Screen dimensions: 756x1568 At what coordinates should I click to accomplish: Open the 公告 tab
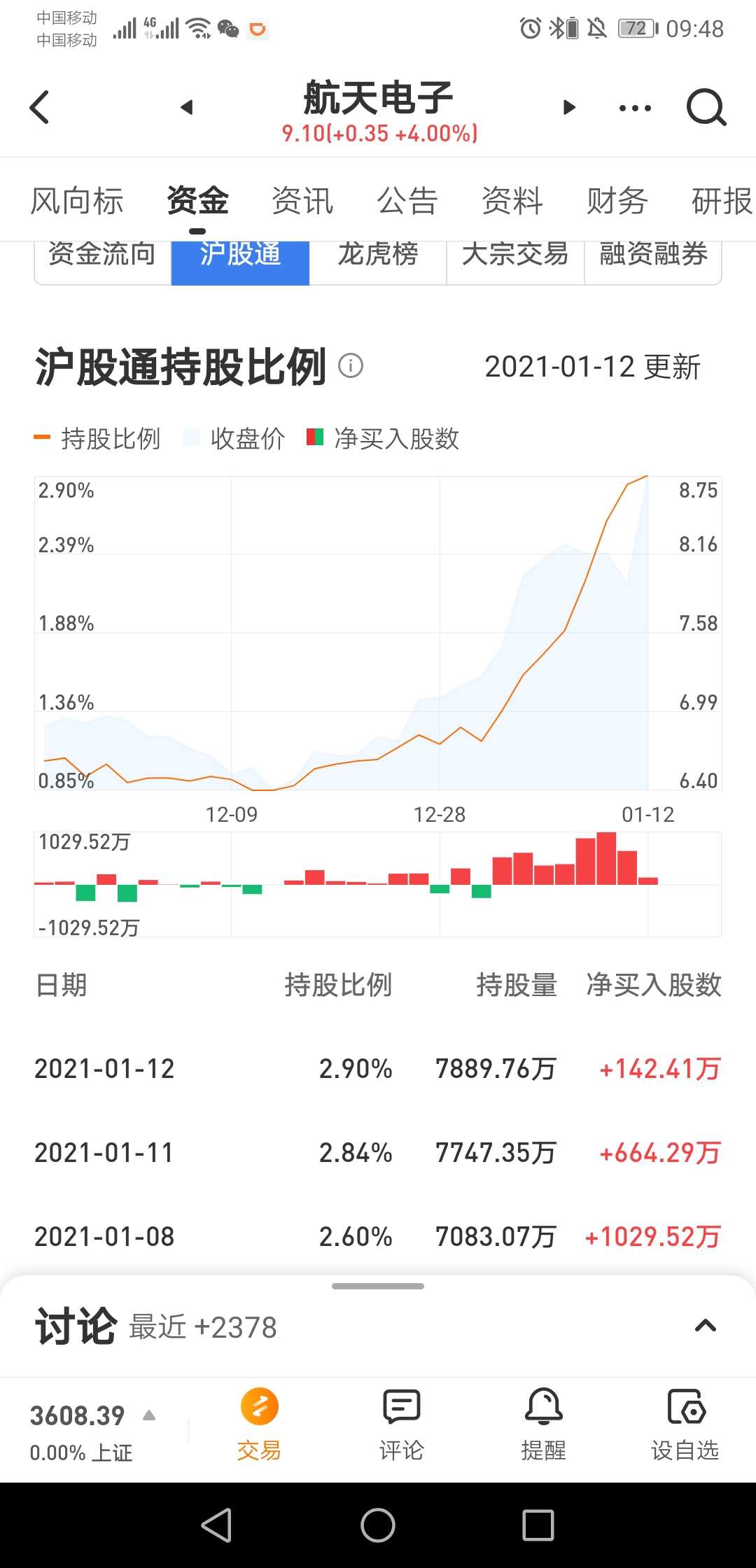407,201
